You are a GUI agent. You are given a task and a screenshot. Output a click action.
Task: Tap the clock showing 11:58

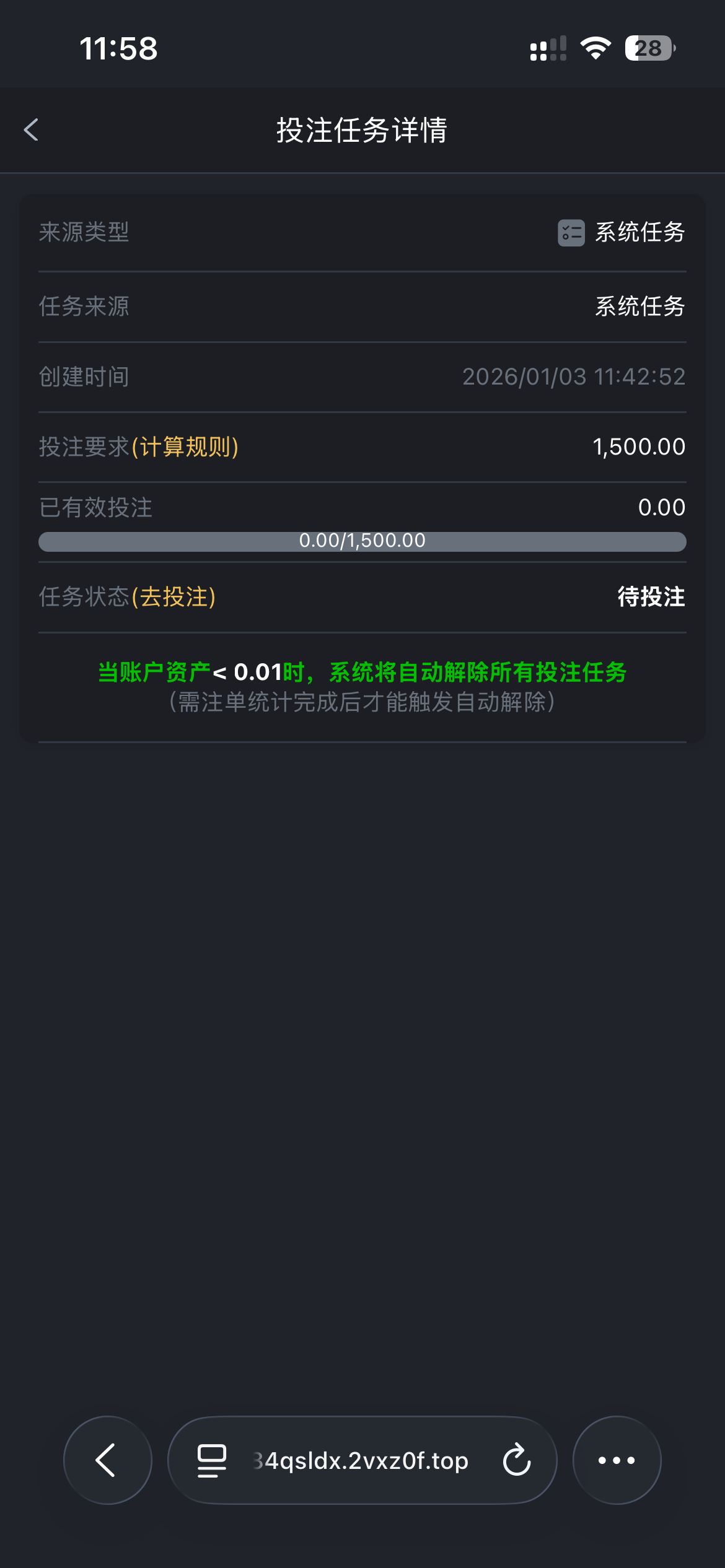pyautogui.click(x=120, y=48)
